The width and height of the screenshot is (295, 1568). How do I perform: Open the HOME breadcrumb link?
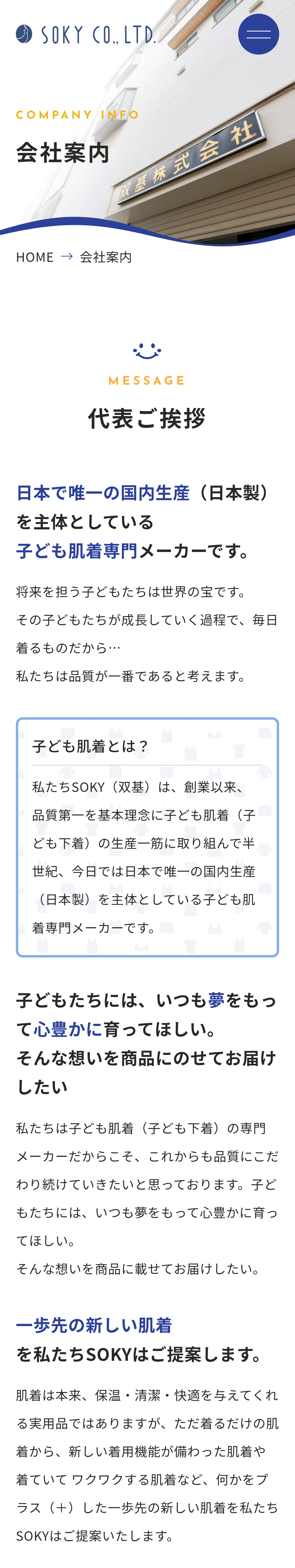35,257
